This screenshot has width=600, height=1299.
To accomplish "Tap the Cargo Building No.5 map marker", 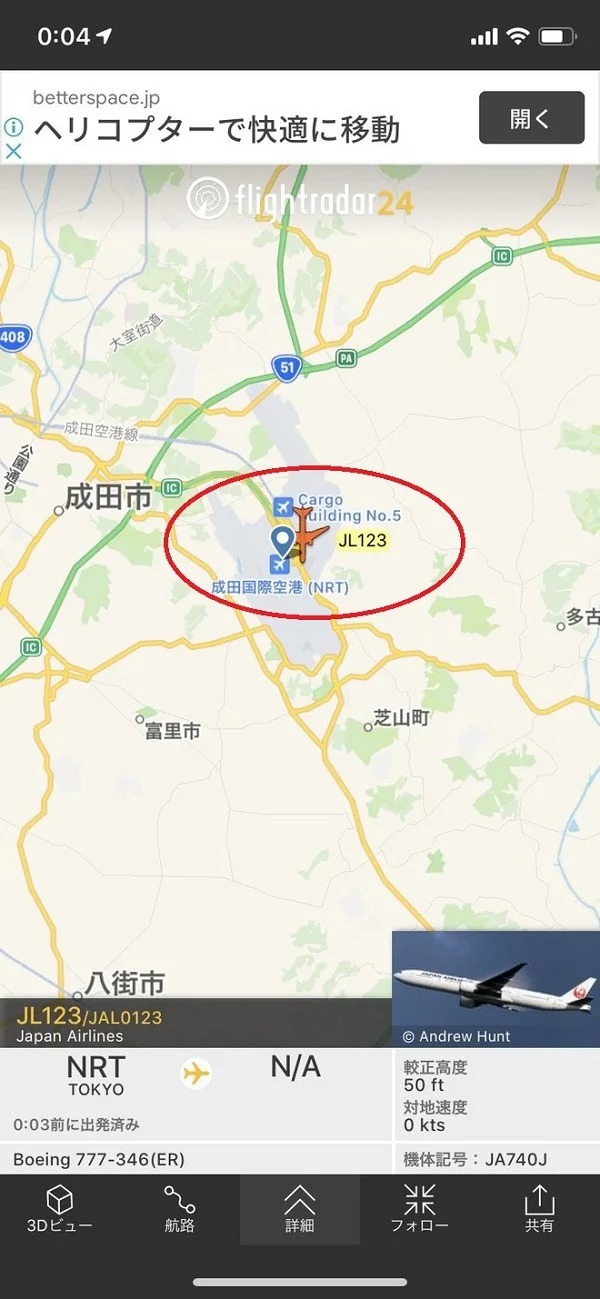I will [x=282, y=509].
